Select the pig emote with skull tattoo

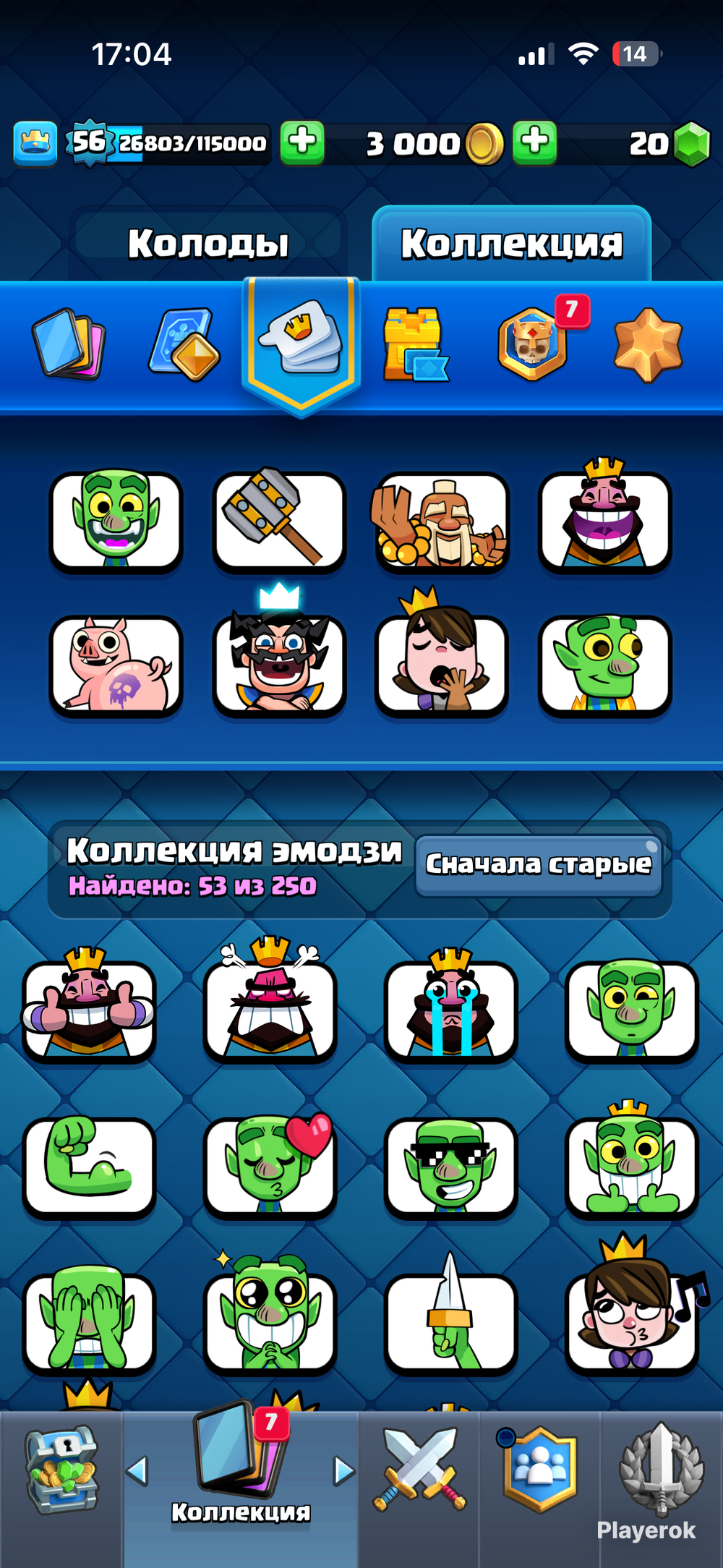pos(116,664)
